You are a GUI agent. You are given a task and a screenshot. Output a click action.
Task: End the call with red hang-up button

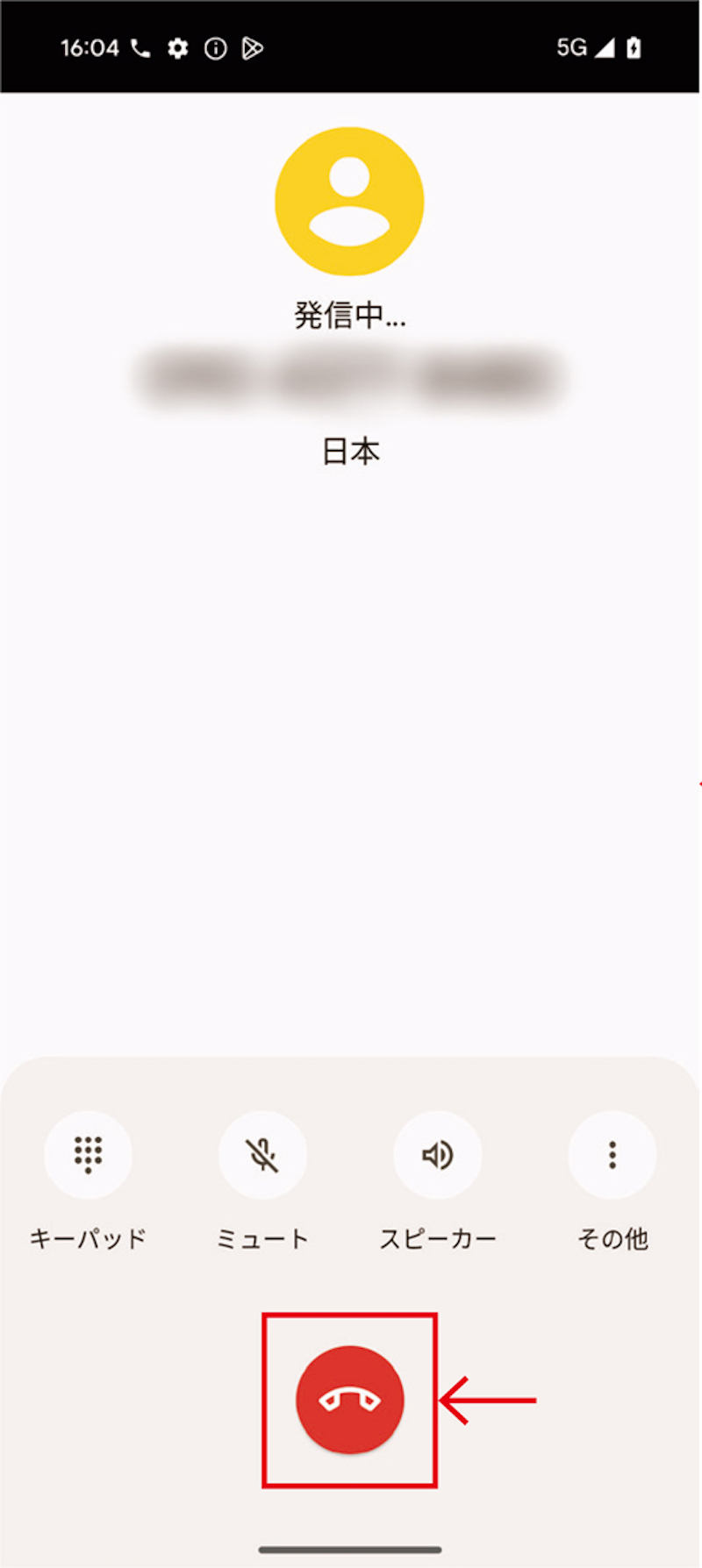tap(350, 1400)
